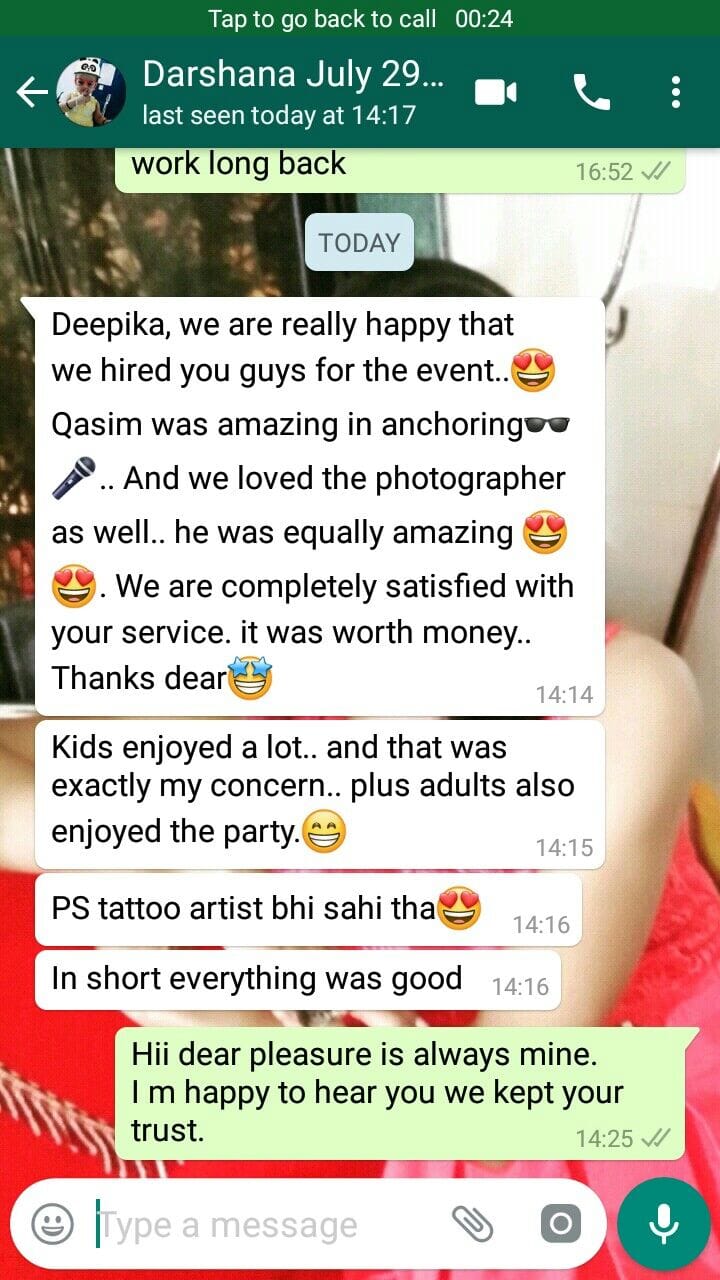
Task: Open the camera from message bar
Action: (560, 1224)
